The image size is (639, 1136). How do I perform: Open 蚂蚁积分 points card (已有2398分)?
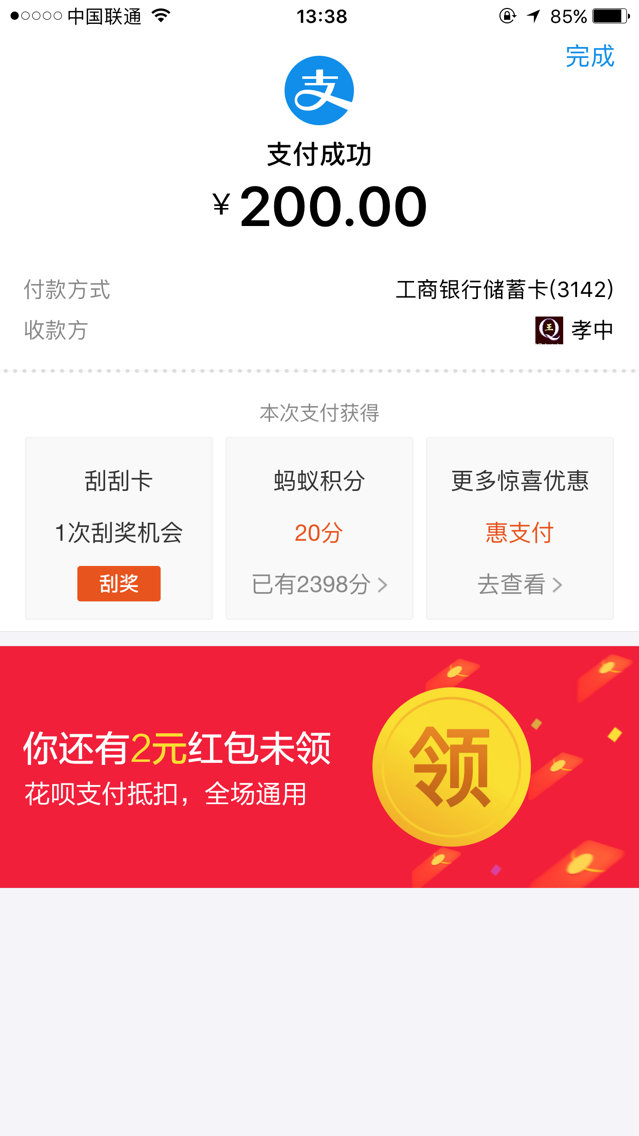(319, 584)
